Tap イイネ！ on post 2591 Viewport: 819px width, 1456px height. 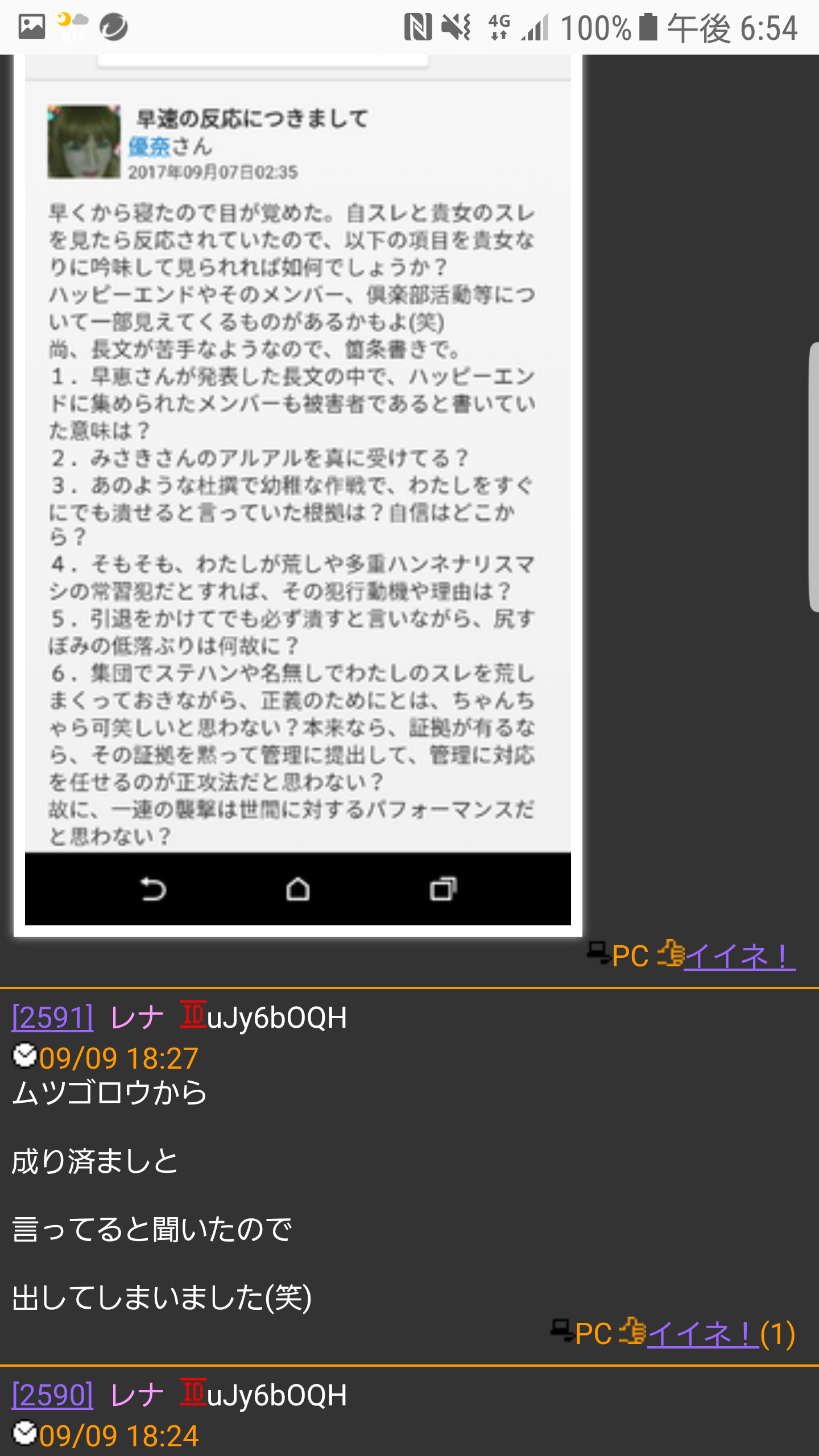(x=703, y=1334)
